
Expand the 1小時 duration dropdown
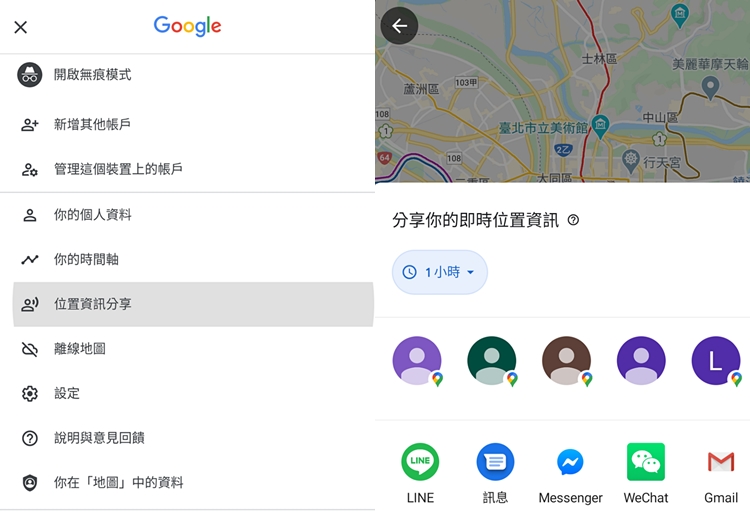pyautogui.click(x=440, y=272)
